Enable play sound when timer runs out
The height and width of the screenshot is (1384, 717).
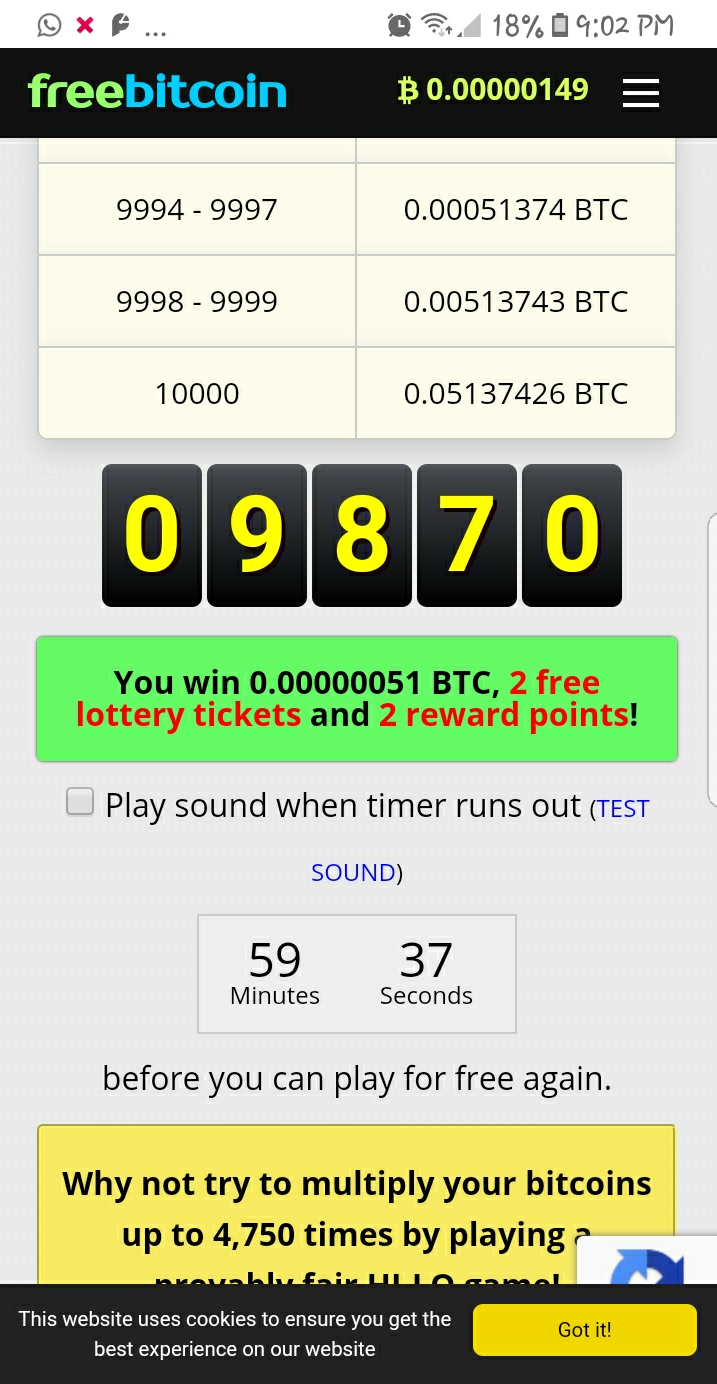80,801
